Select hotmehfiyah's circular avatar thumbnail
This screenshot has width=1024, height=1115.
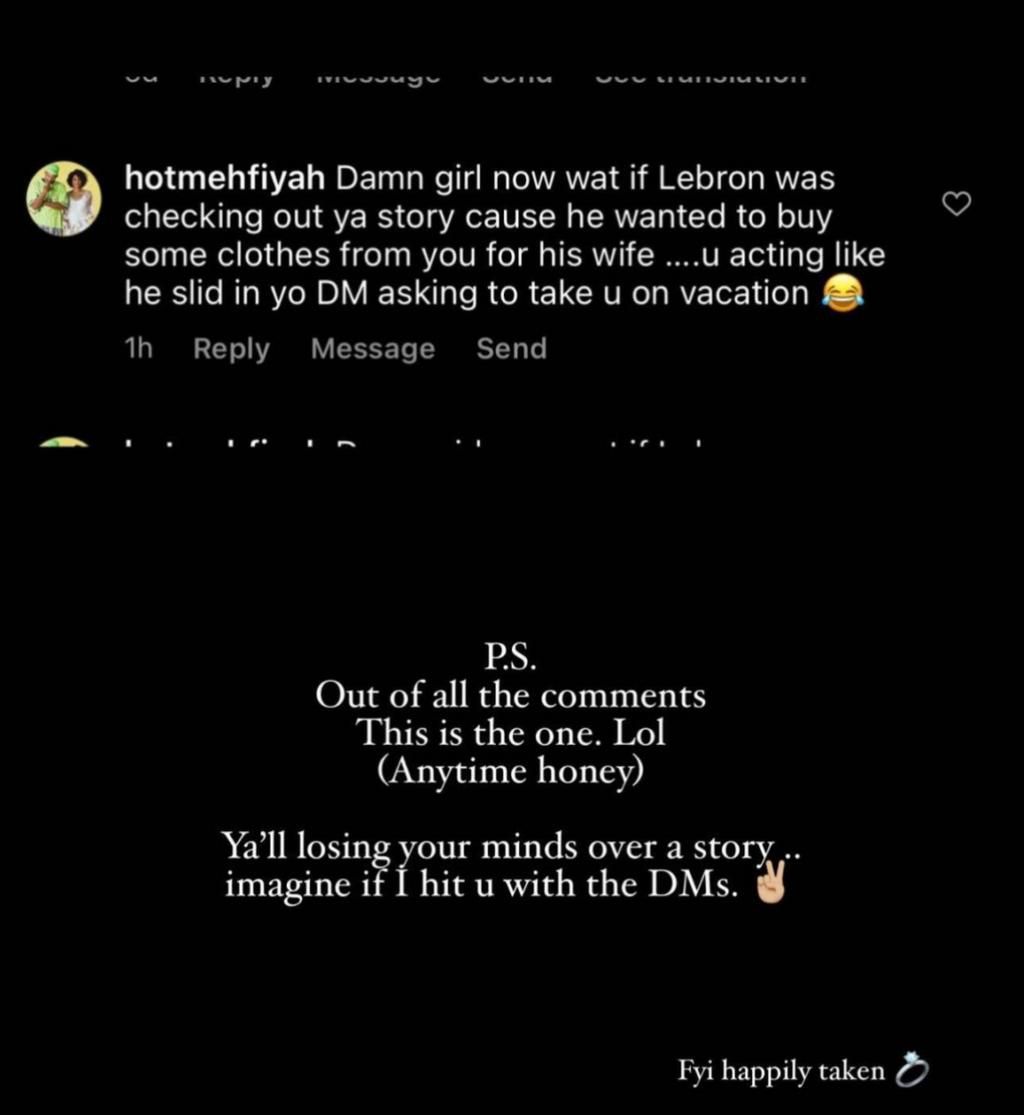pyautogui.click(x=63, y=198)
